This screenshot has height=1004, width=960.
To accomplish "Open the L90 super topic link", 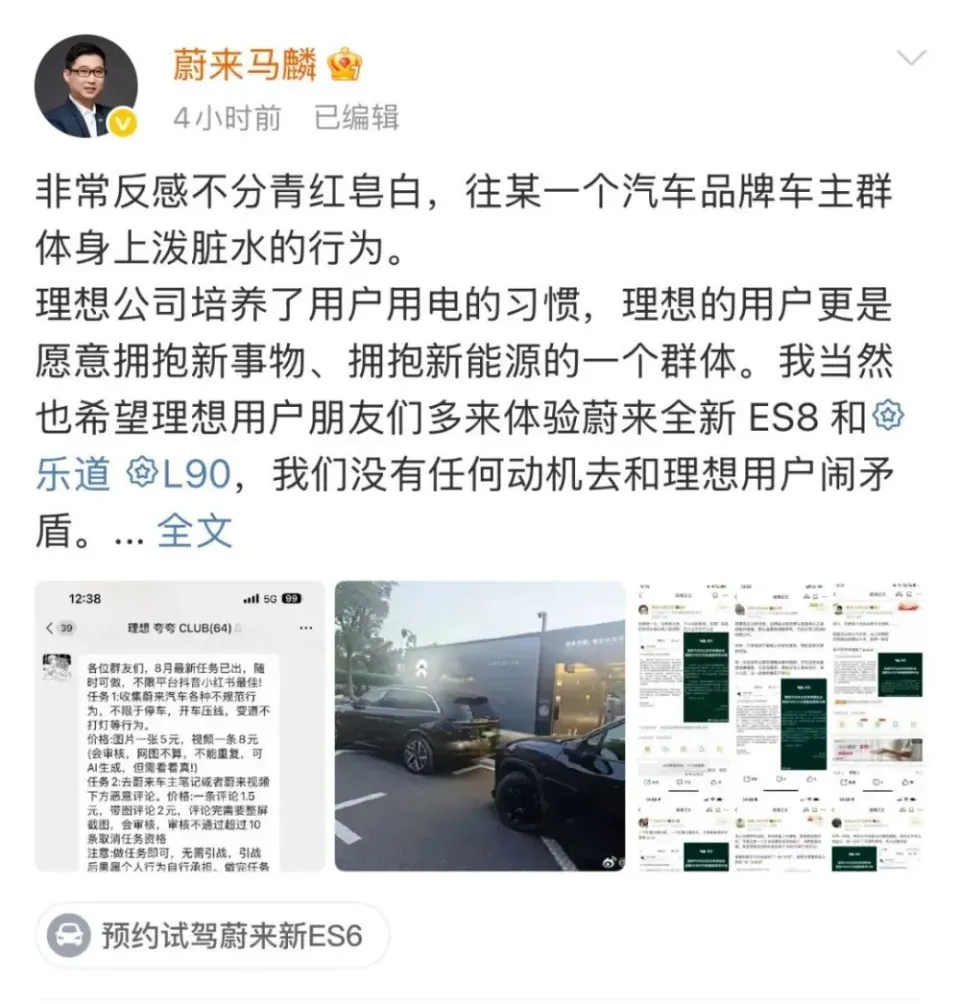I will [180, 474].
